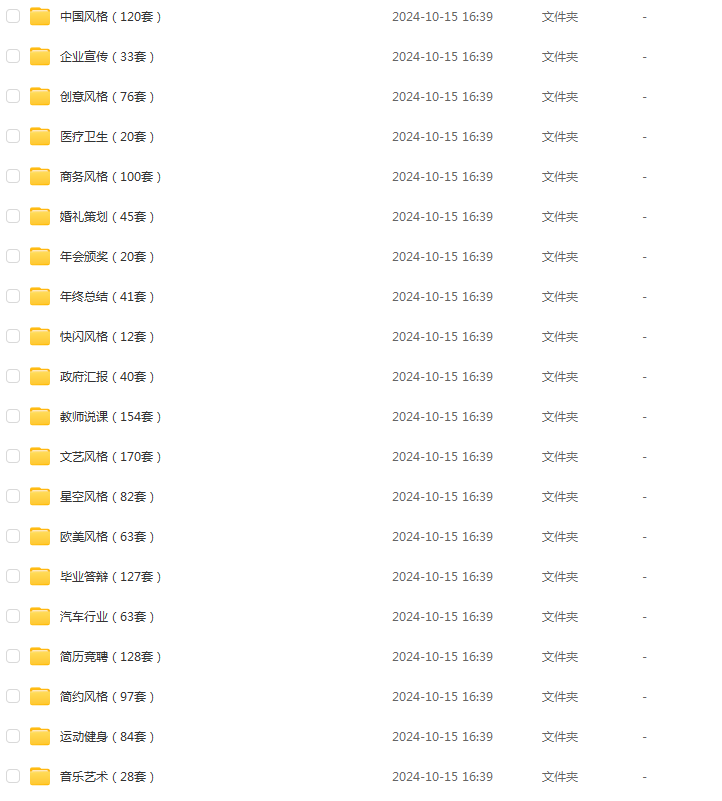Open the 简约风格(97套) folder
Image resolution: width=722 pixels, height=801 pixels.
106,697
